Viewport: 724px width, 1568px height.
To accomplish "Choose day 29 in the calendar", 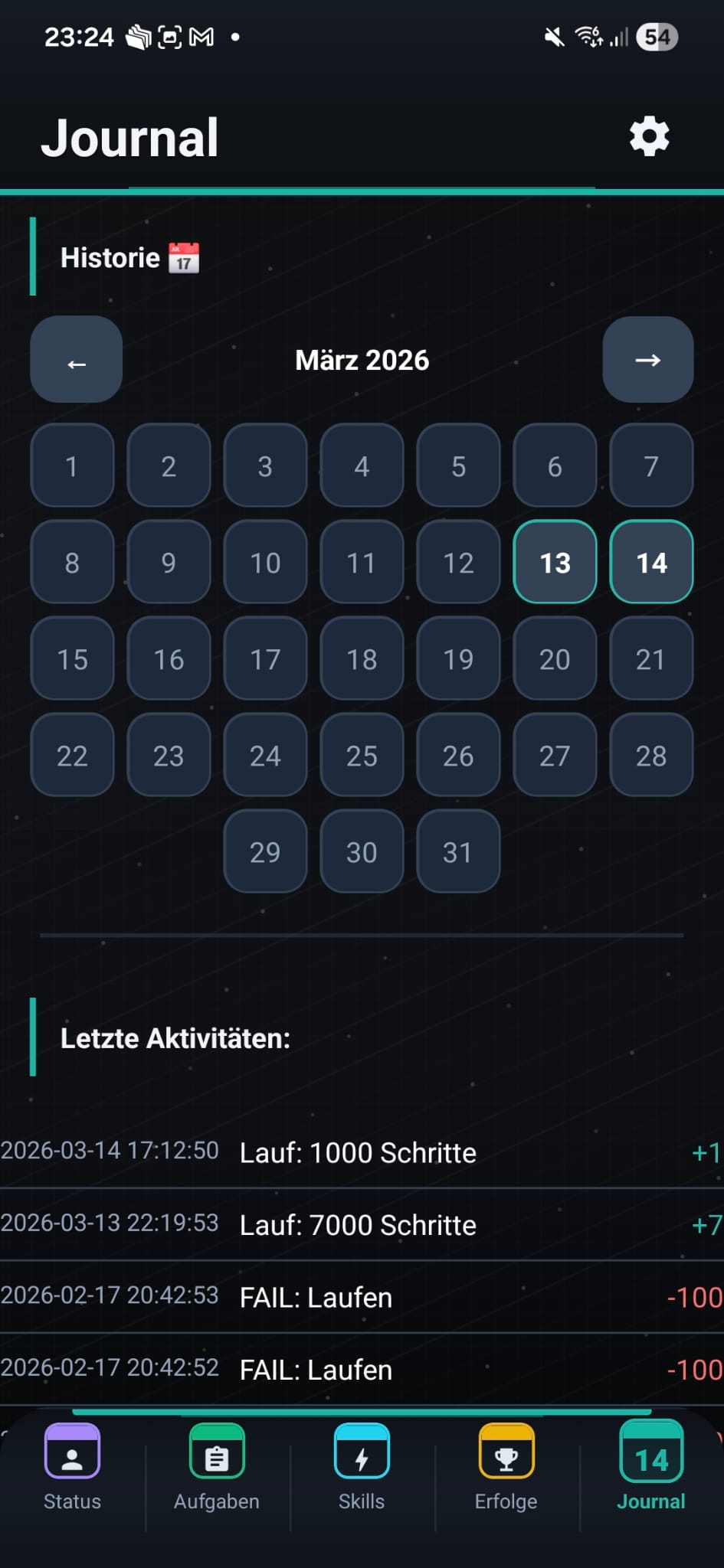I will [265, 852].
